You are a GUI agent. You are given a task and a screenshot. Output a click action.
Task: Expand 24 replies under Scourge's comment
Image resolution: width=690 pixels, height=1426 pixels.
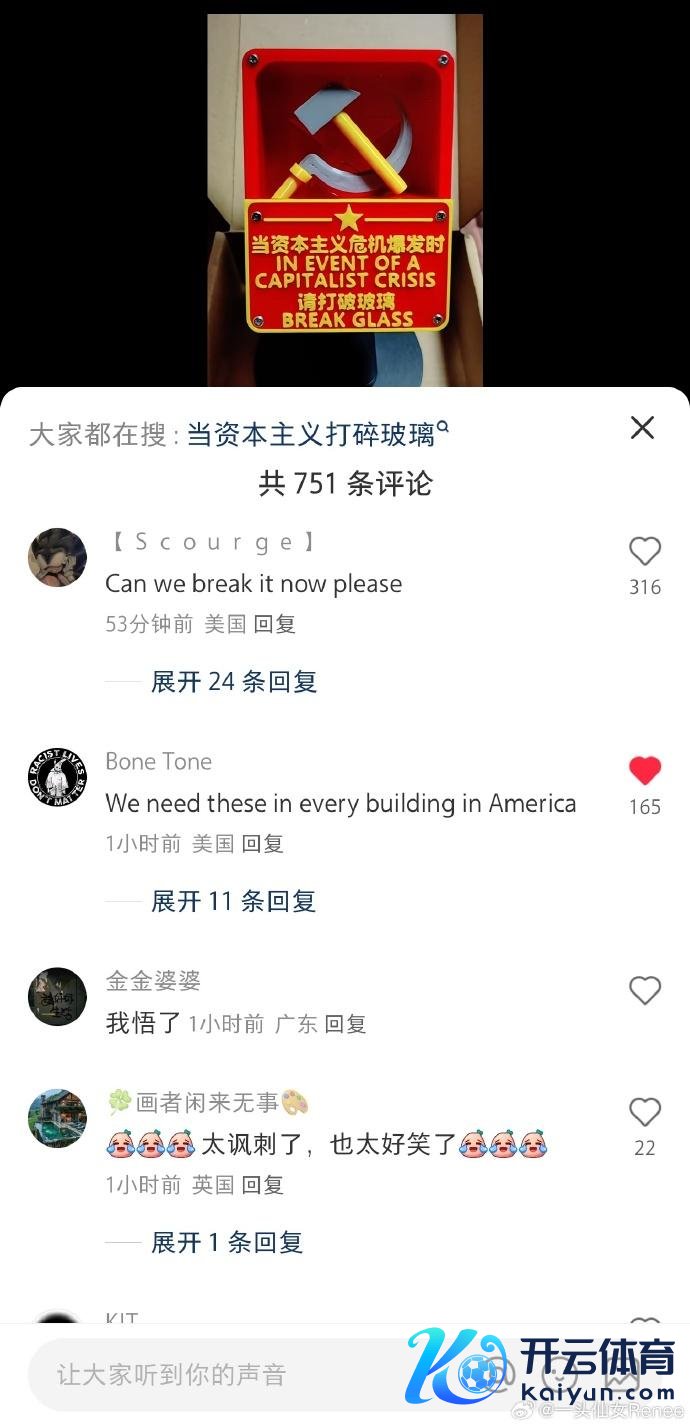pos(233,682)
